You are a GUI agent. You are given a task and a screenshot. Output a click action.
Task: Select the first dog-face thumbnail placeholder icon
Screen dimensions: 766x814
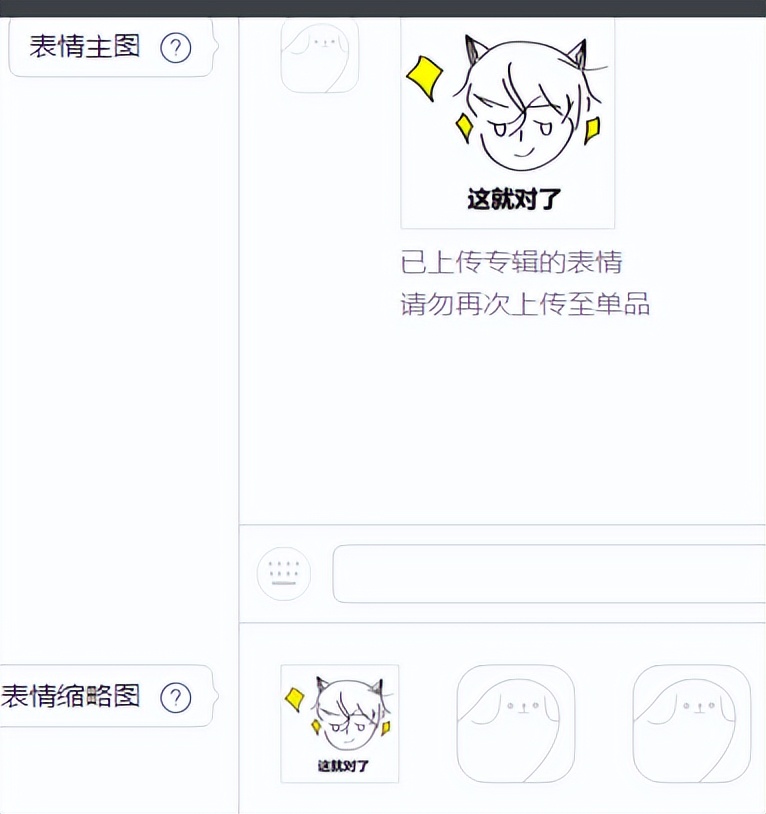[515, 722]
